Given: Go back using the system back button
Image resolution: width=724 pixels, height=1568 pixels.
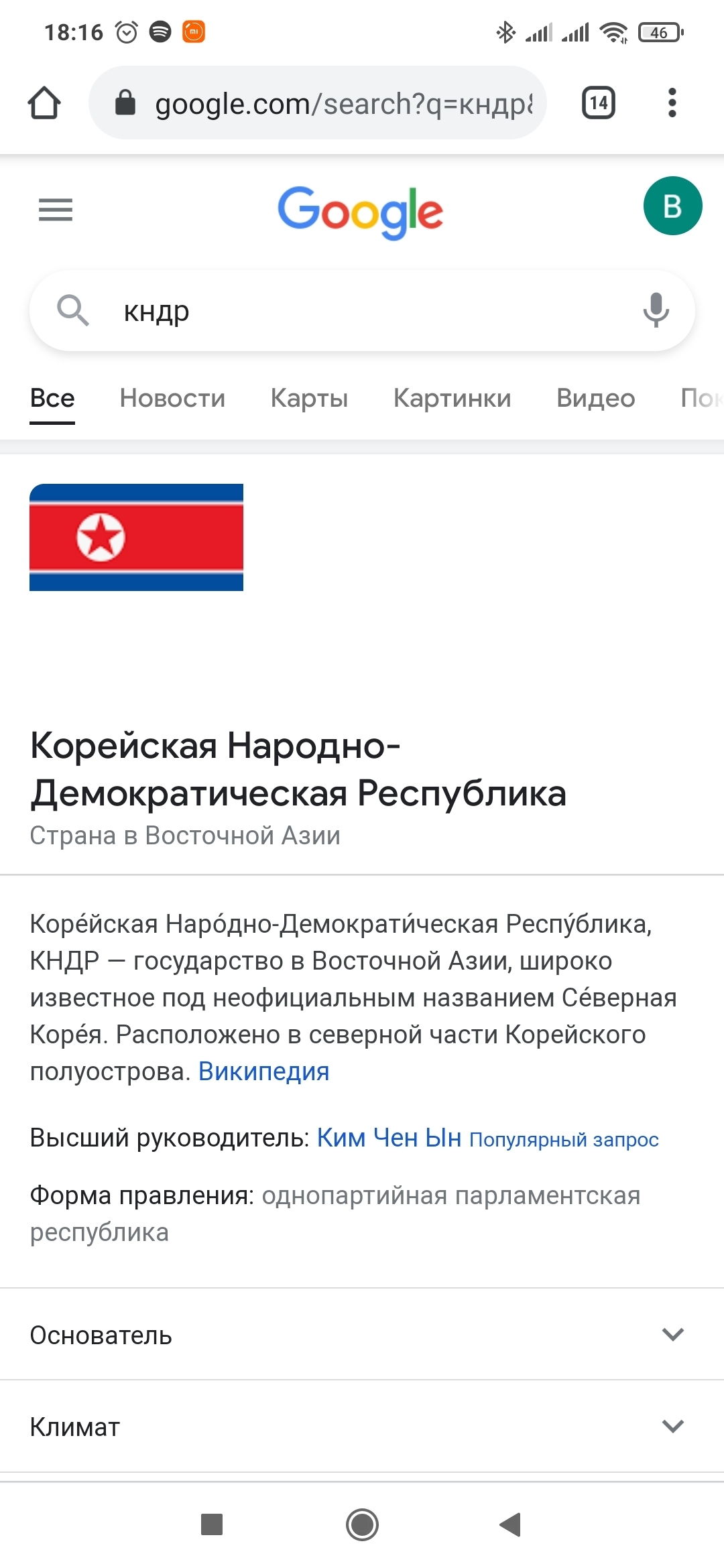Looking at the screenshot, I should [x=511, y=1524].
